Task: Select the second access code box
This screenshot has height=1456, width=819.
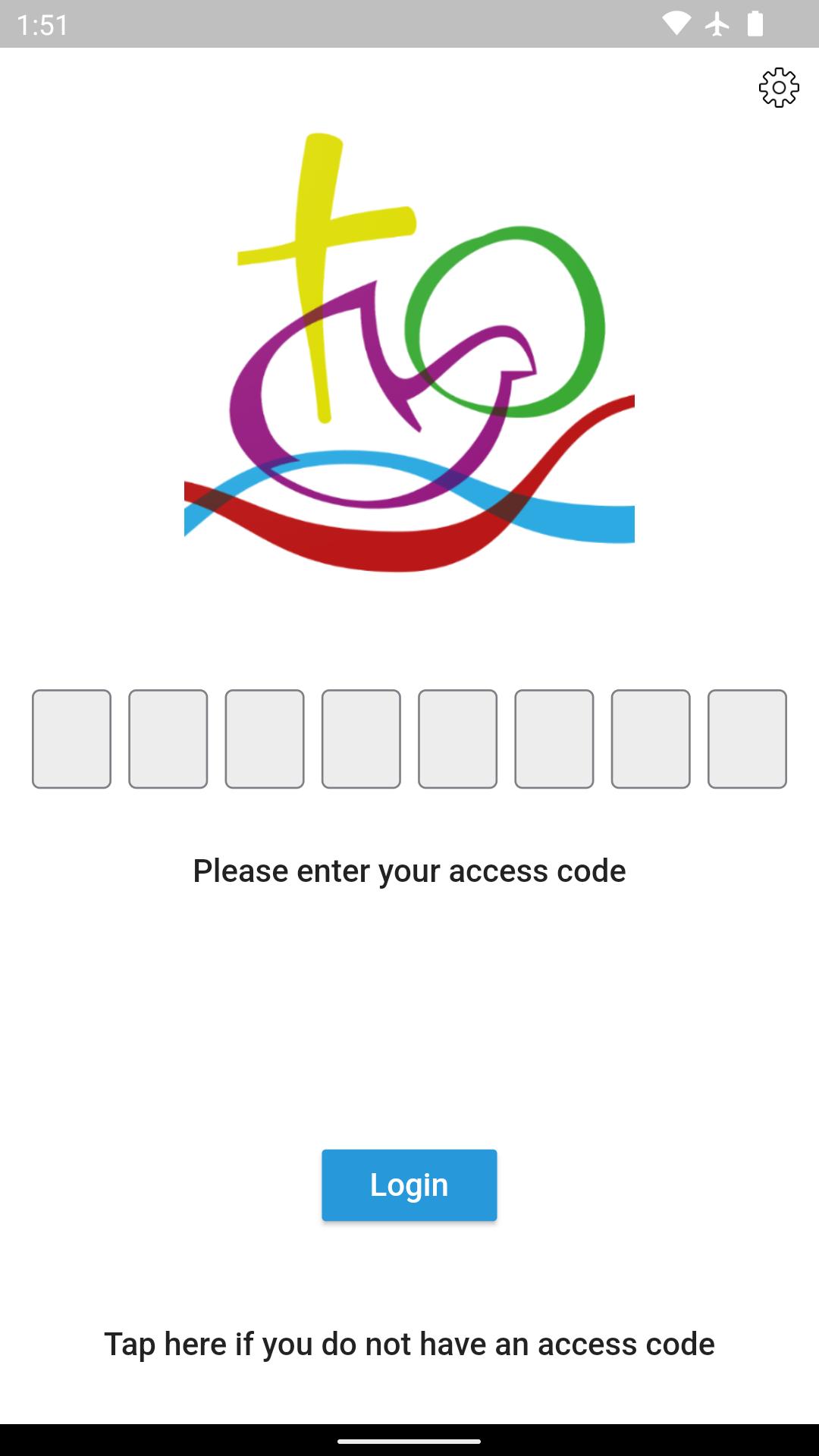Action: tap(168, 739)
